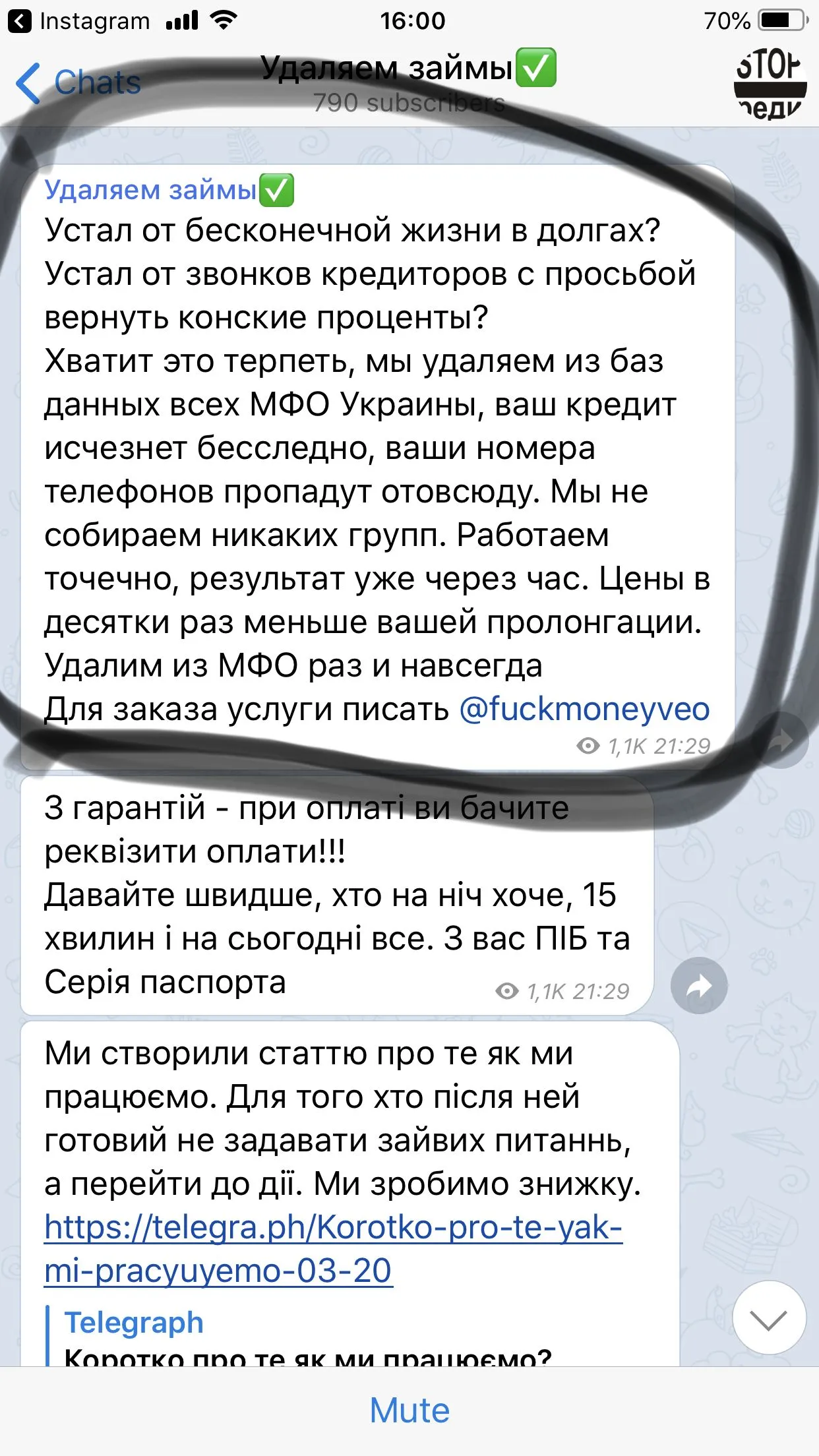Screen dimensions: 819x1456
Task: Open the telegra.ph article link
Action: [333, 1248]
